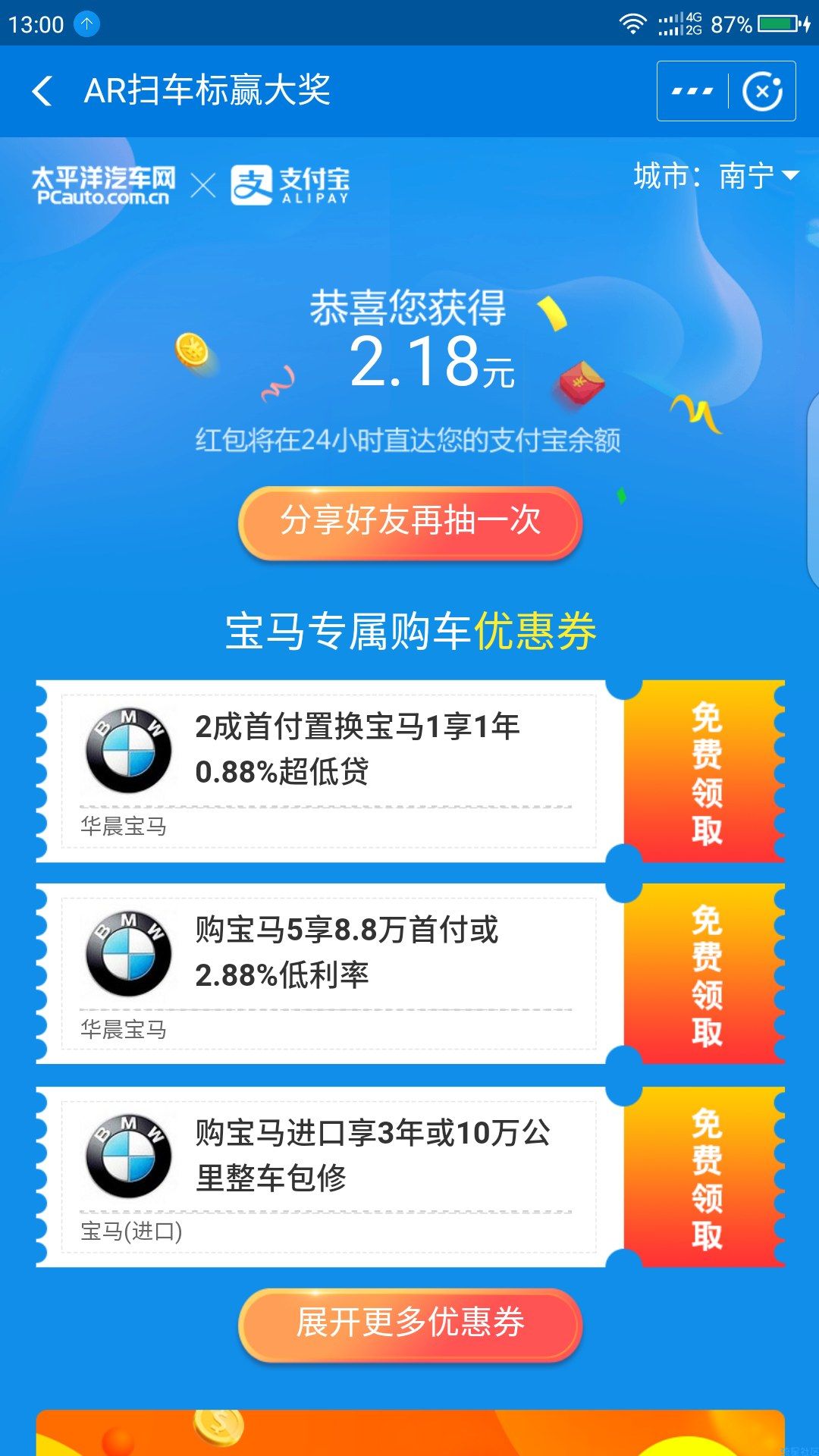The width and height of the screenshot is (819, 1456).
Task: Open the 2成首付置换宝马1 coupon card
Action: coord(329,772)
